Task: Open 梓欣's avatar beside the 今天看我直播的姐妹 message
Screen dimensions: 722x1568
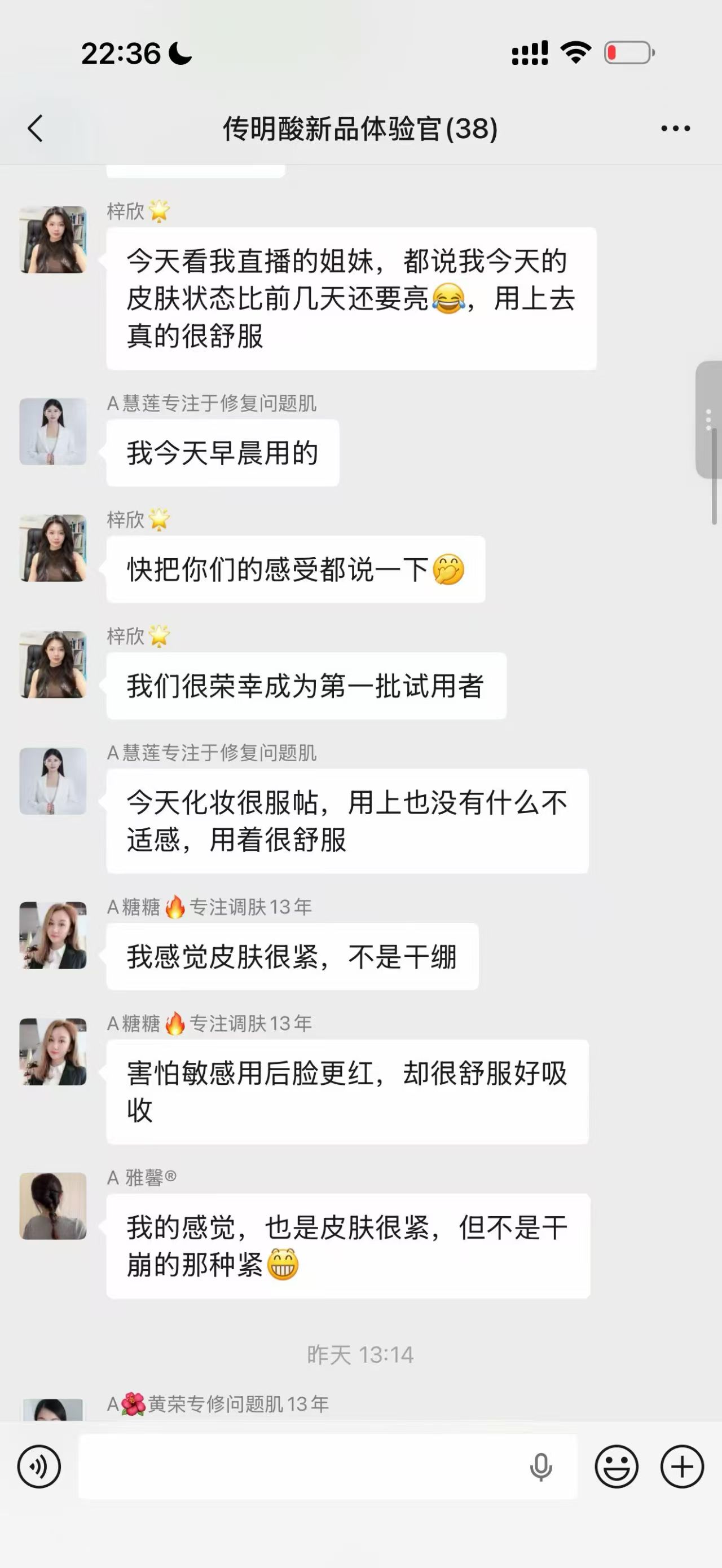Action: (53, 239)
